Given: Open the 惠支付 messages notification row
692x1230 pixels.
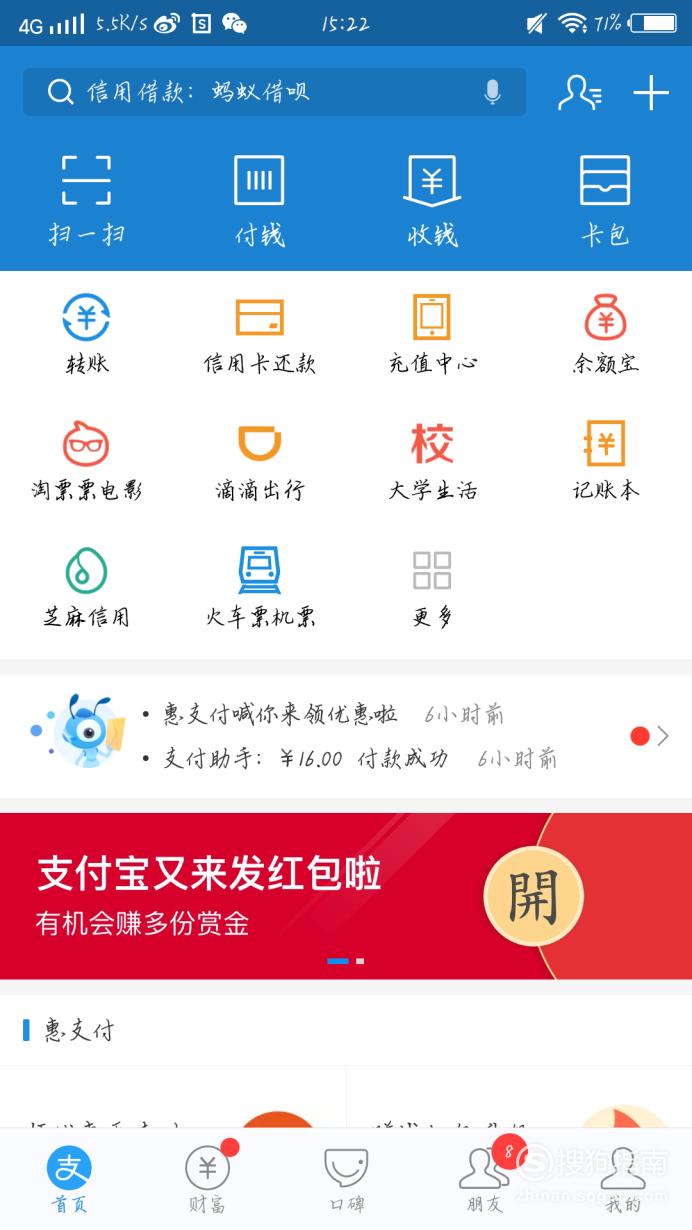Looking at the screenshot, I should [x=346, y=736].
